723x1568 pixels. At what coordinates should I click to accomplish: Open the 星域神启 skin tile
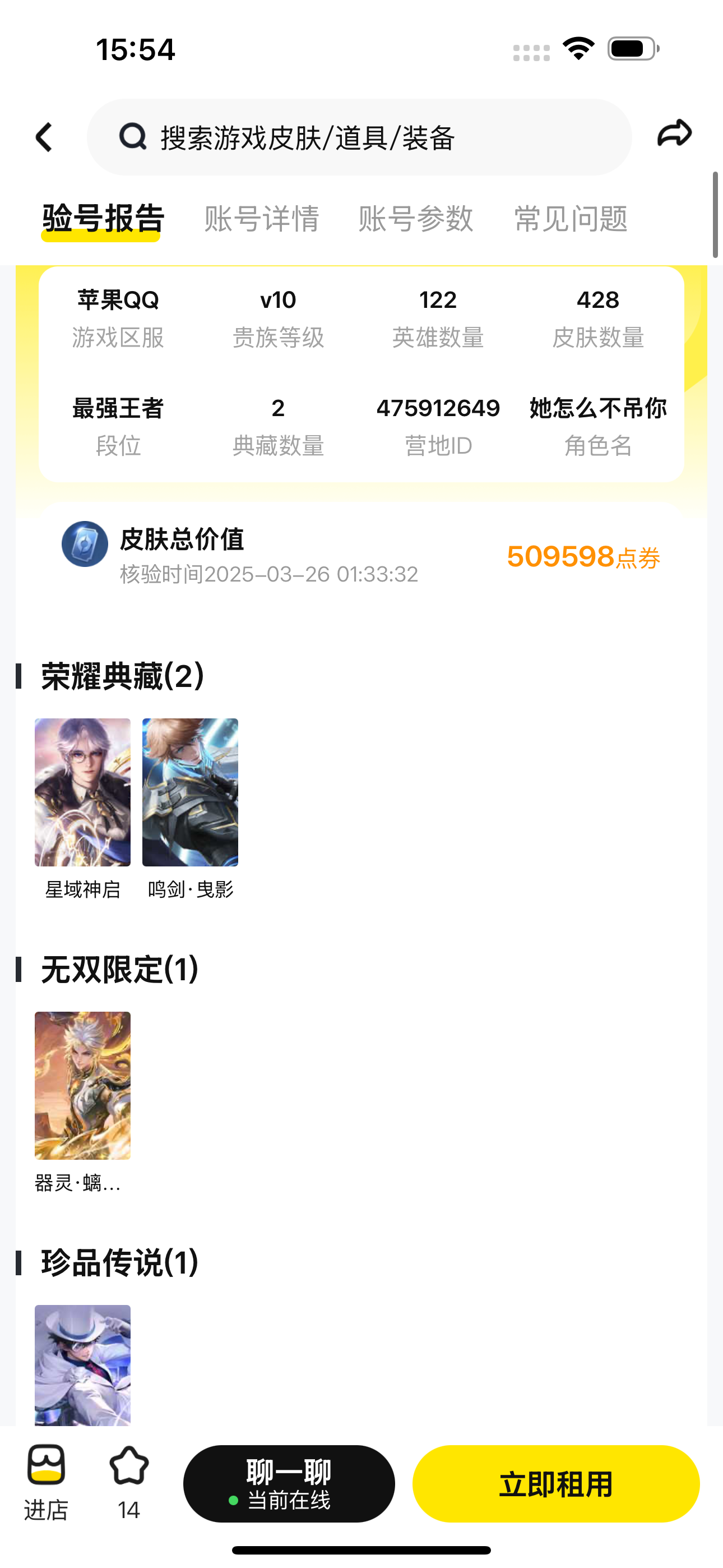[83, 792]
